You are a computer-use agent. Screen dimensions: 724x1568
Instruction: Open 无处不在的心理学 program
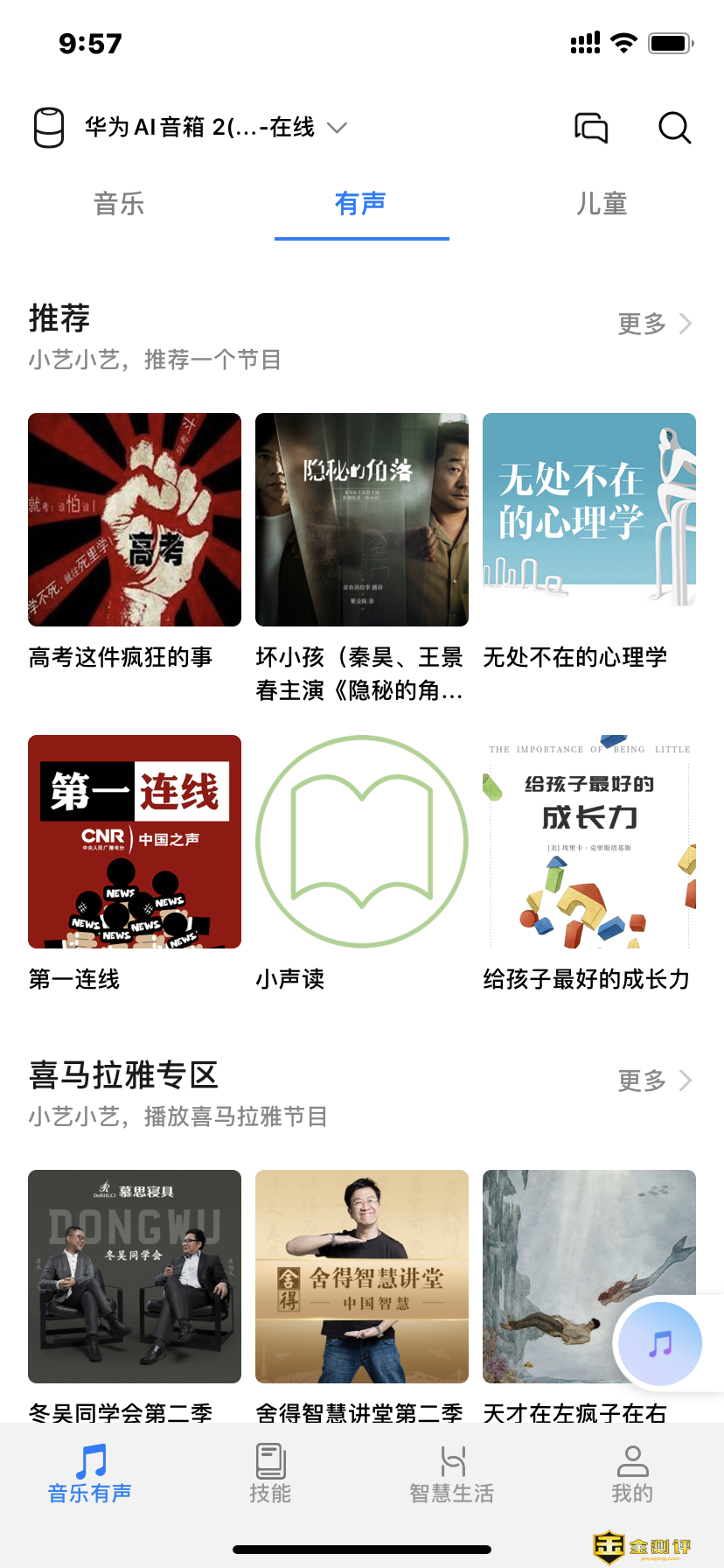pyautogui.click(x=589, y=520)
